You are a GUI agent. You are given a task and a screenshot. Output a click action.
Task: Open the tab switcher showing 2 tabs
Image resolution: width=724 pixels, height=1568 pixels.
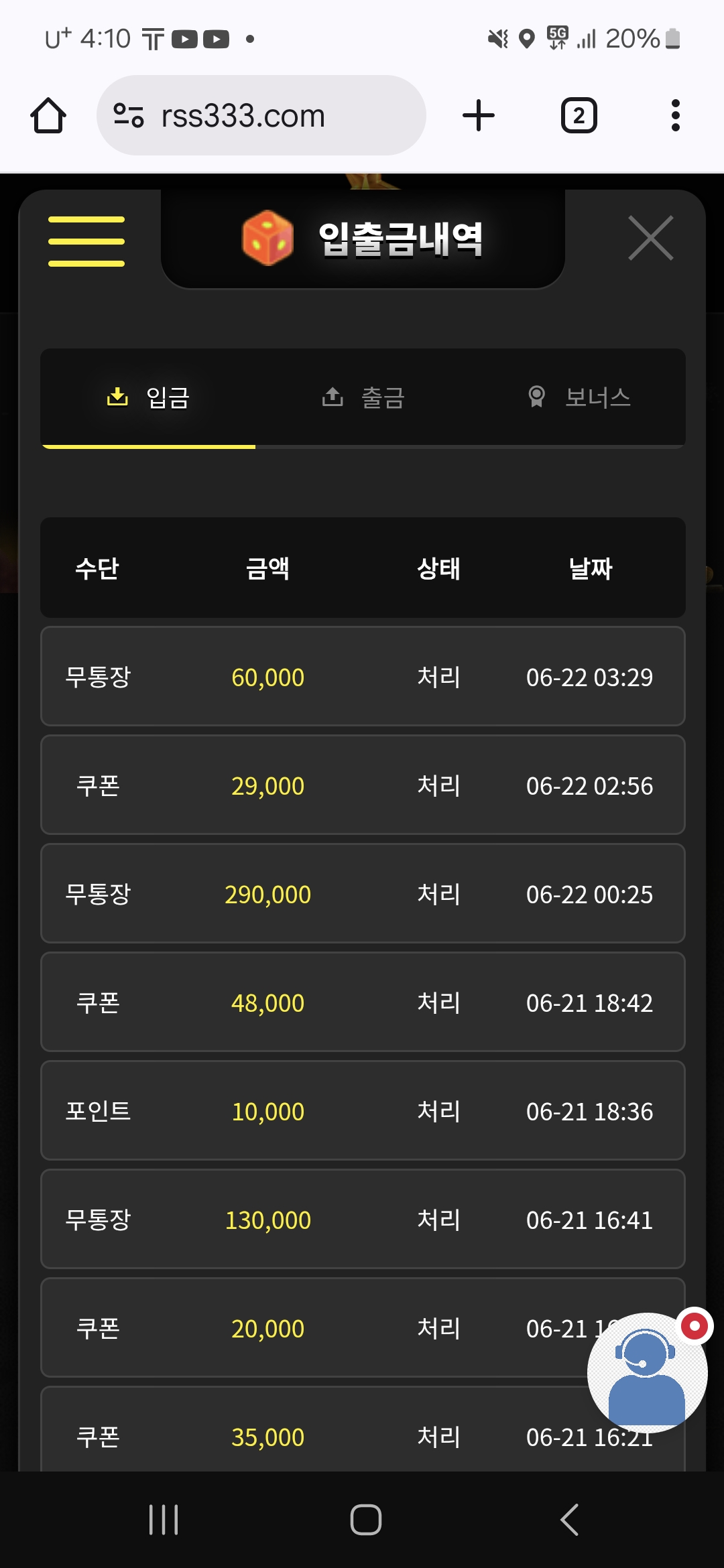tap(579, 115)
